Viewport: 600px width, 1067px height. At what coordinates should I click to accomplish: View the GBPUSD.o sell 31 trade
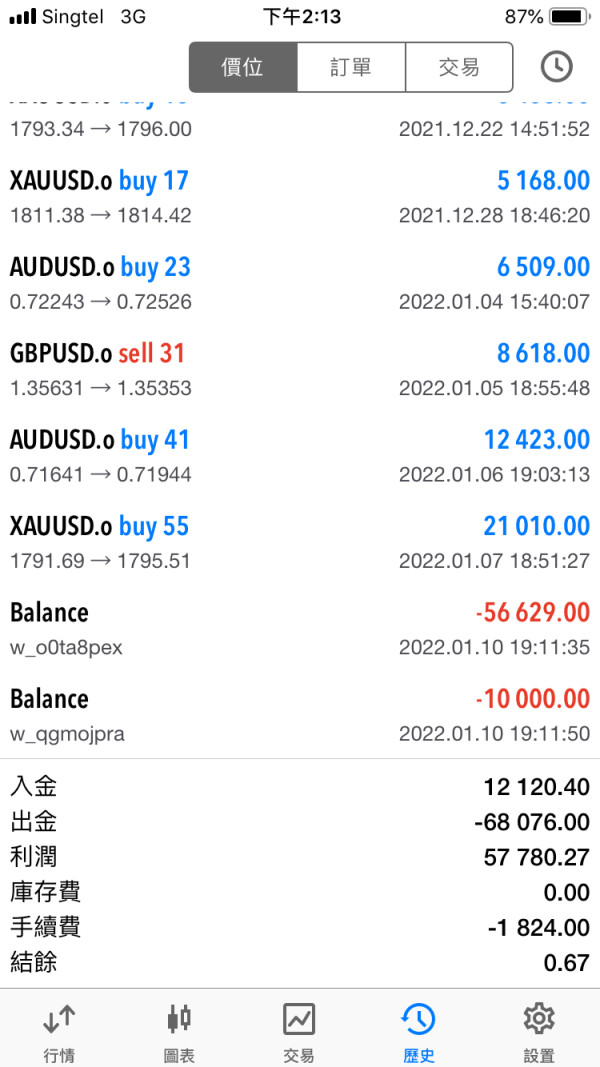coord(300,370)
